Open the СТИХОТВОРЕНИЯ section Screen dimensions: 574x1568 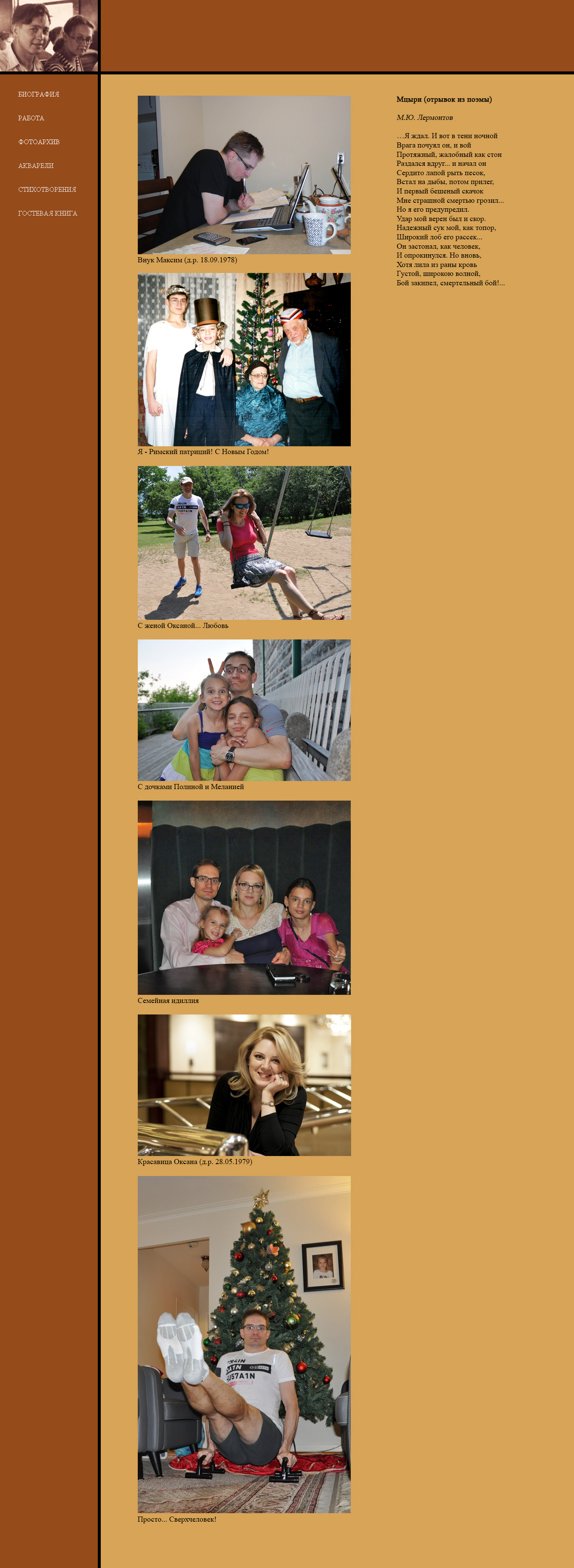47,189
